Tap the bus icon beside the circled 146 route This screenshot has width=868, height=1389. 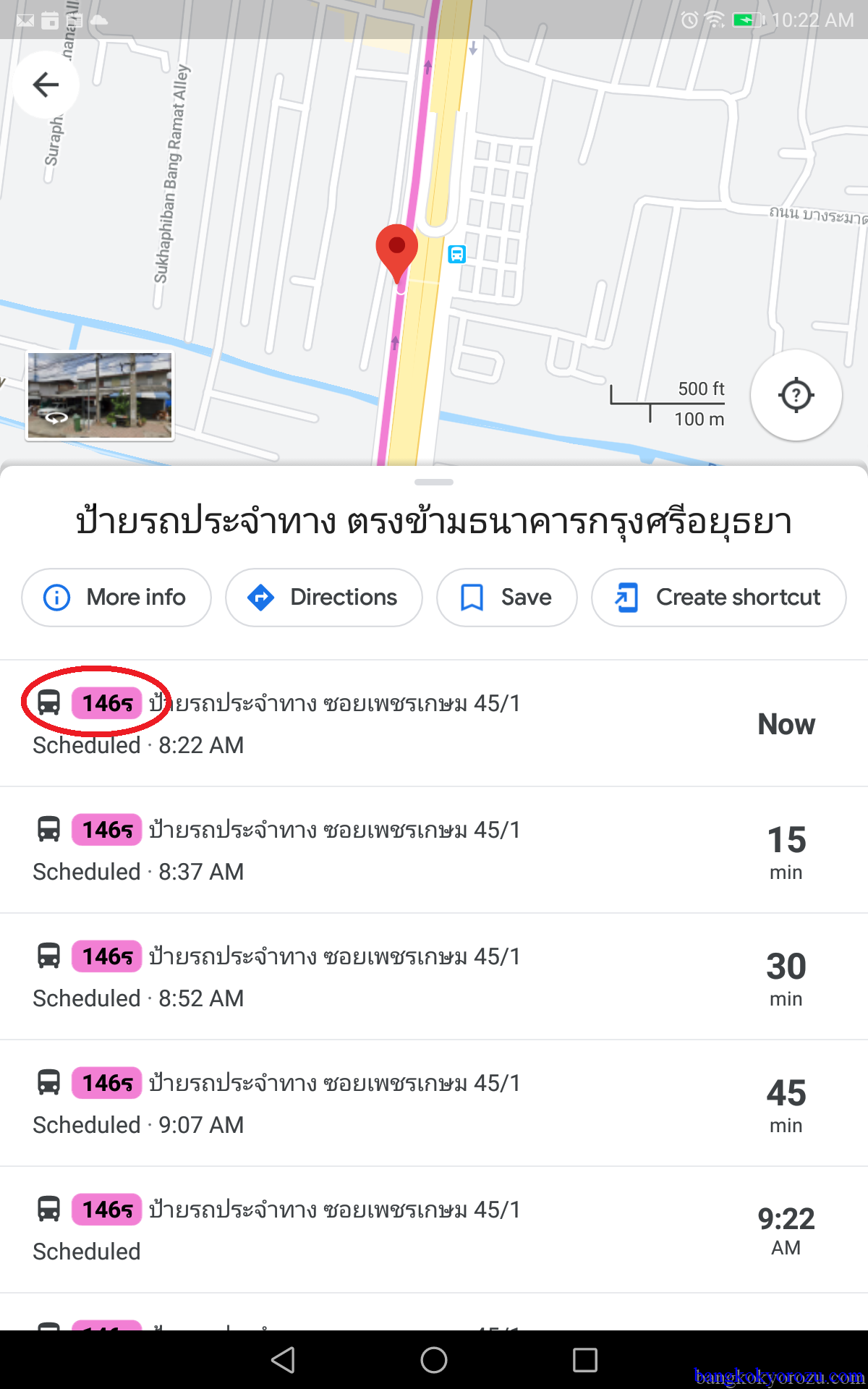48,702
